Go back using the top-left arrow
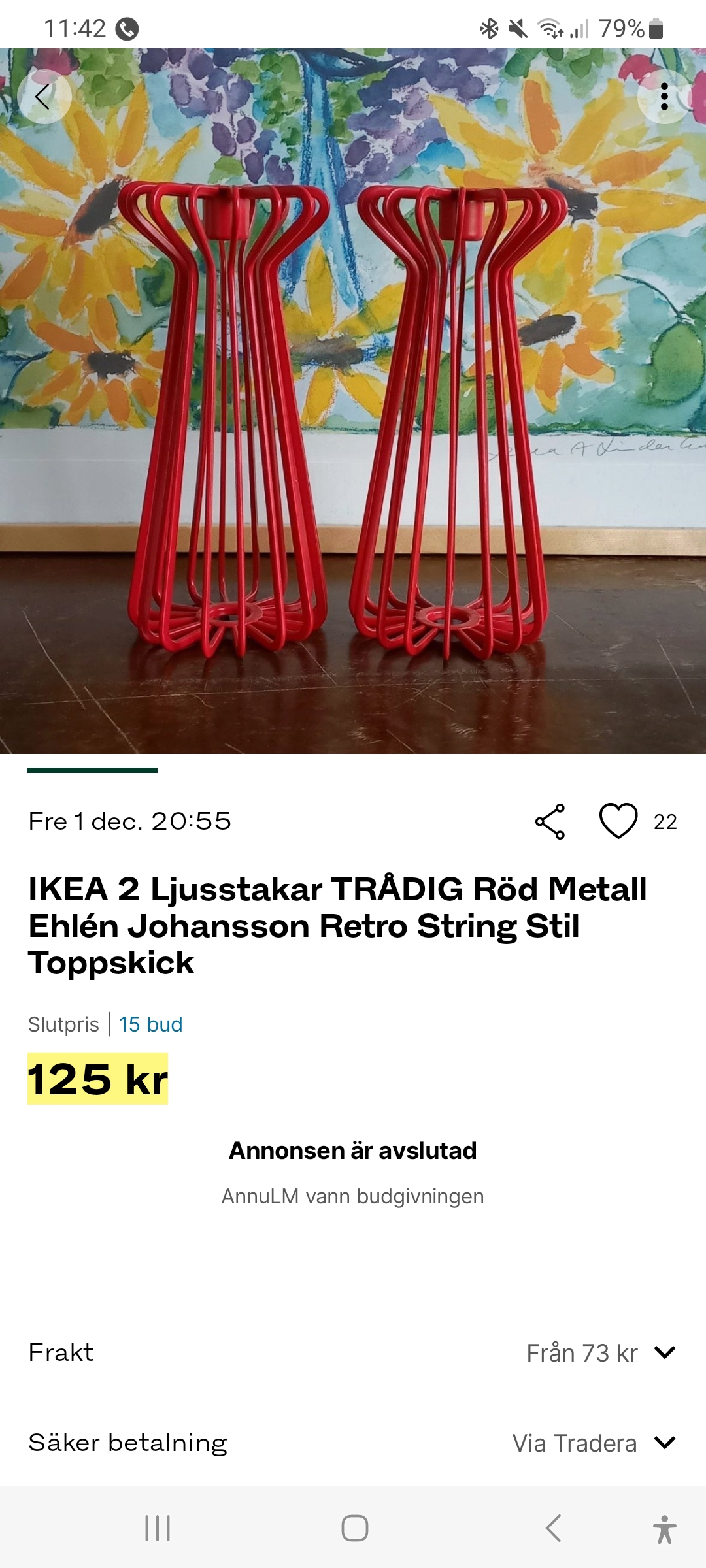The image size is (706, 1568). [x=44, y=97]
